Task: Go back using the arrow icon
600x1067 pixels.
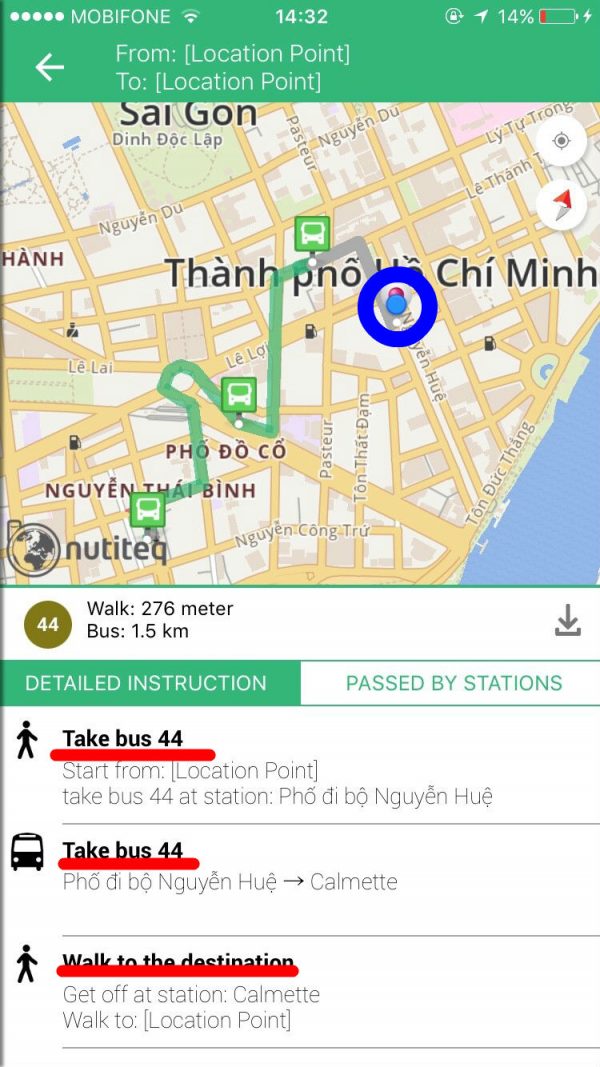Action: 49,67
